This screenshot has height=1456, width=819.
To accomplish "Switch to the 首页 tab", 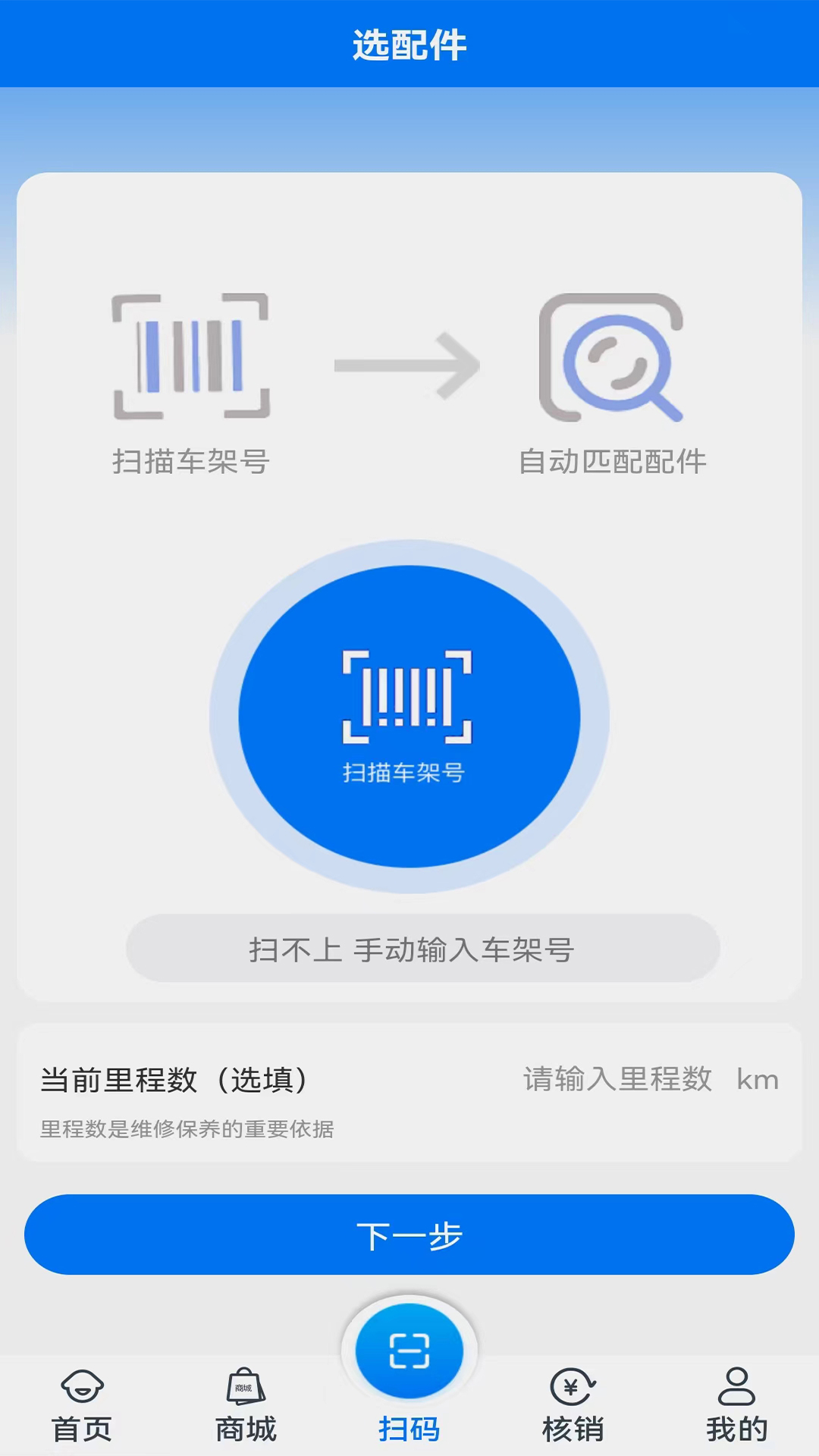I will click(82, 1429).
